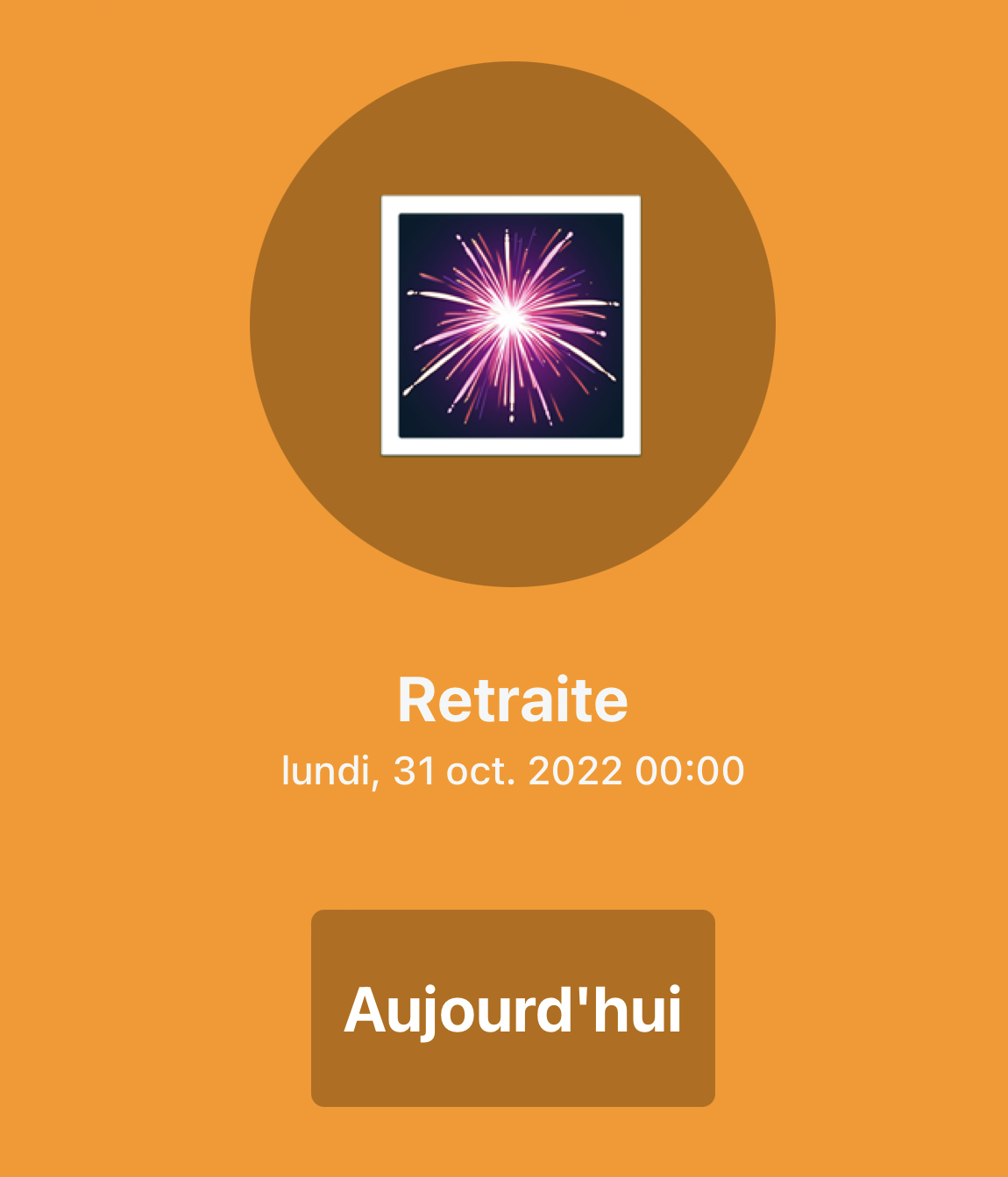
Task: Open the fireworks icon for Retraite
Action: click(511, 325)
